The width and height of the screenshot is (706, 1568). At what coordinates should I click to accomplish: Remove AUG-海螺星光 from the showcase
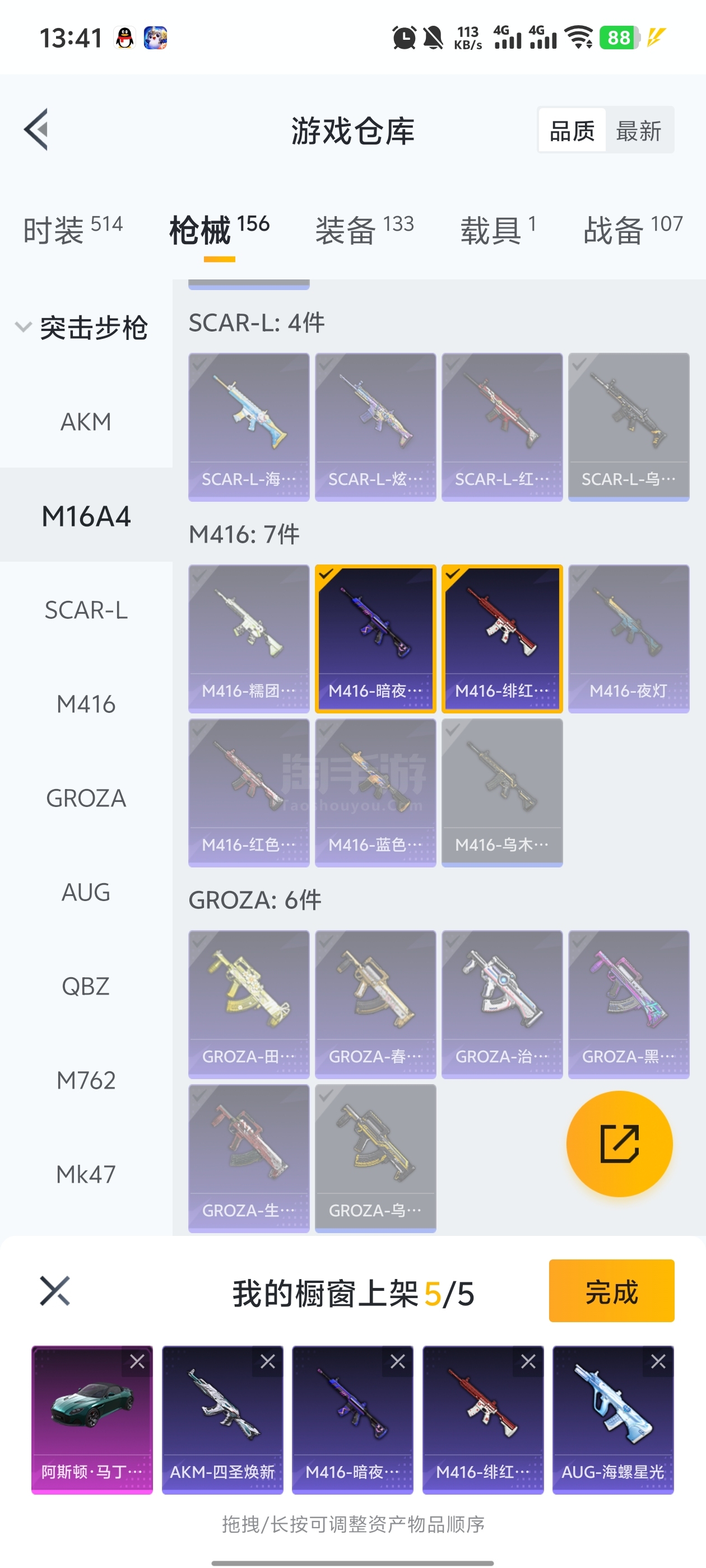(x=658, y=1362)
